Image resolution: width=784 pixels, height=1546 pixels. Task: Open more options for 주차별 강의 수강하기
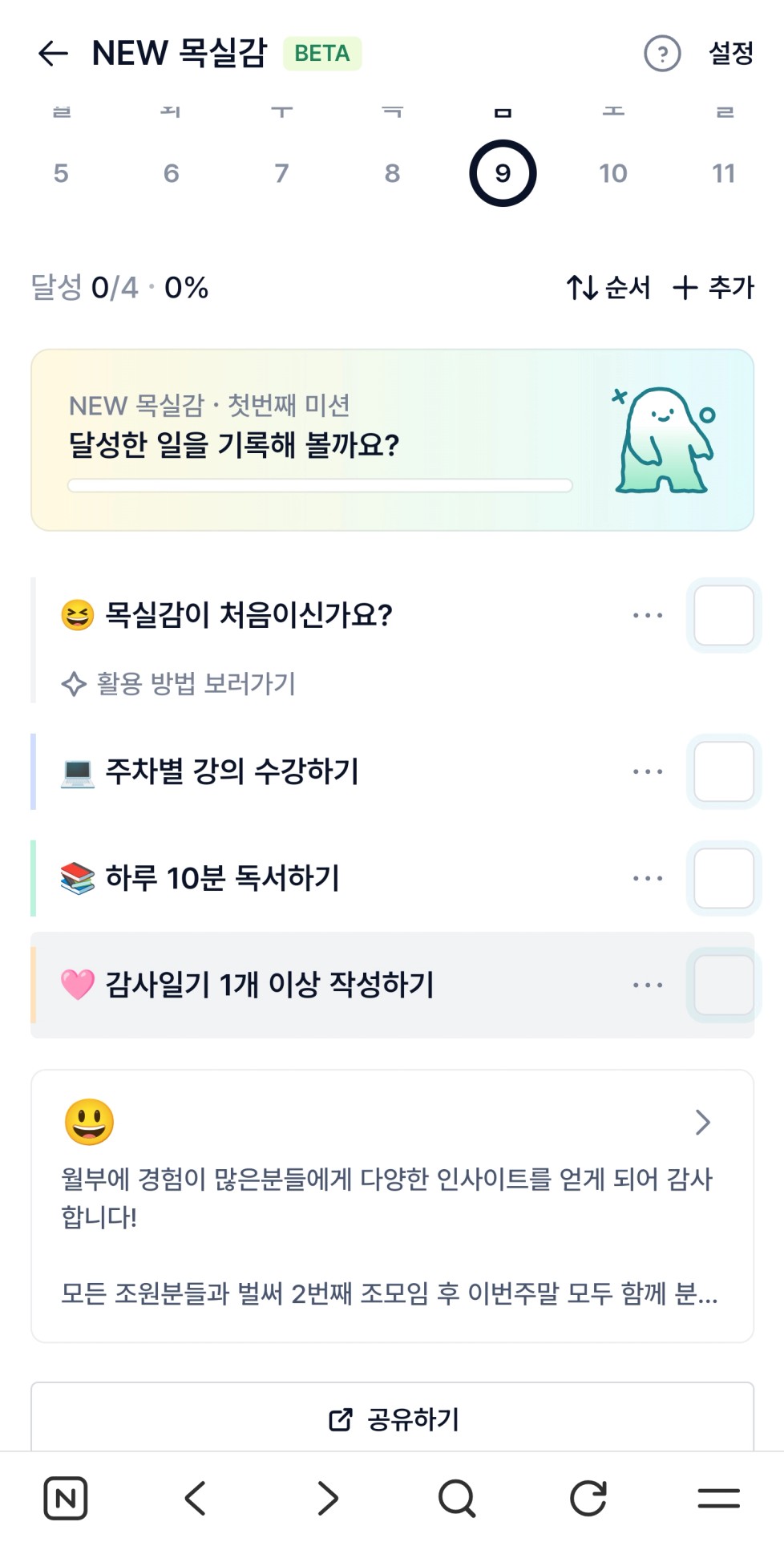tap(648, 771)
